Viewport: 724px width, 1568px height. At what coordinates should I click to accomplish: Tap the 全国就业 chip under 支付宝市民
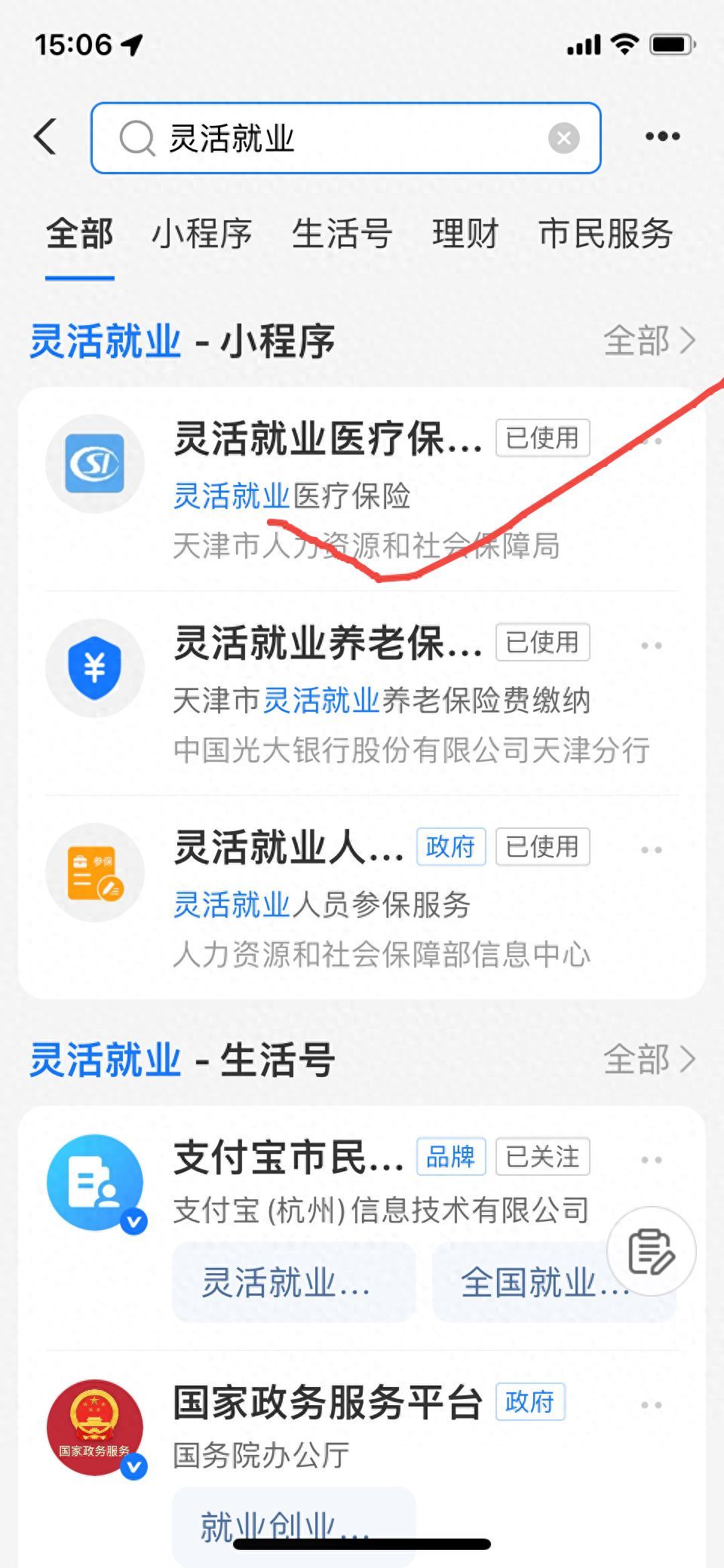[x=545, y=1283]
